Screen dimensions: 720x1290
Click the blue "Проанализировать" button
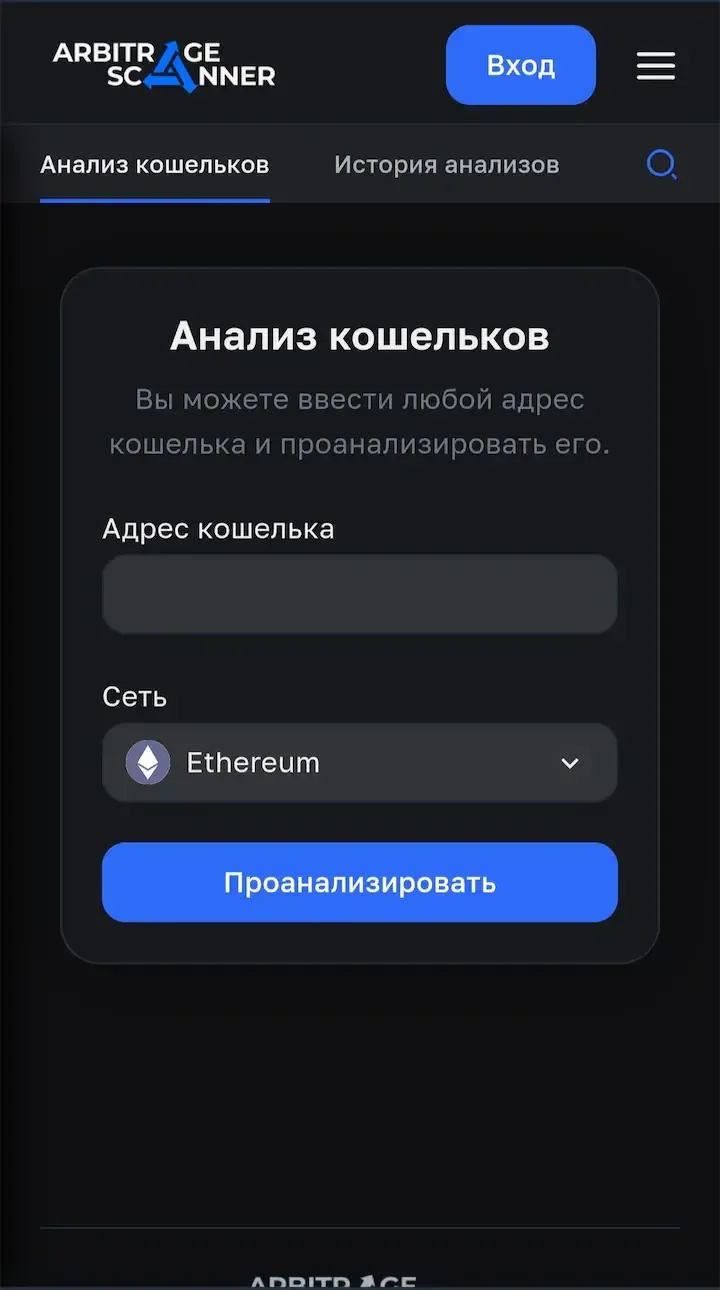click(x=360, y=882)
